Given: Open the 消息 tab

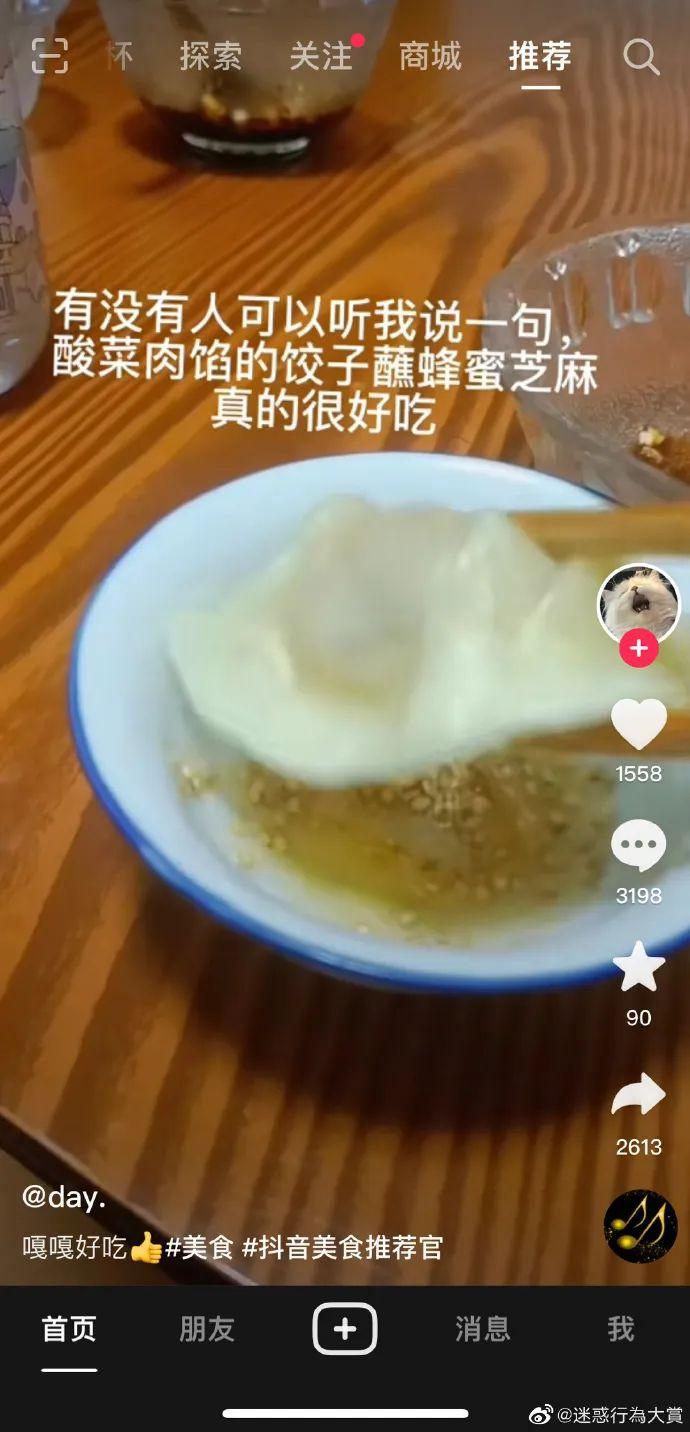Looking at the screenshot, I should [x=483, y=1329].
